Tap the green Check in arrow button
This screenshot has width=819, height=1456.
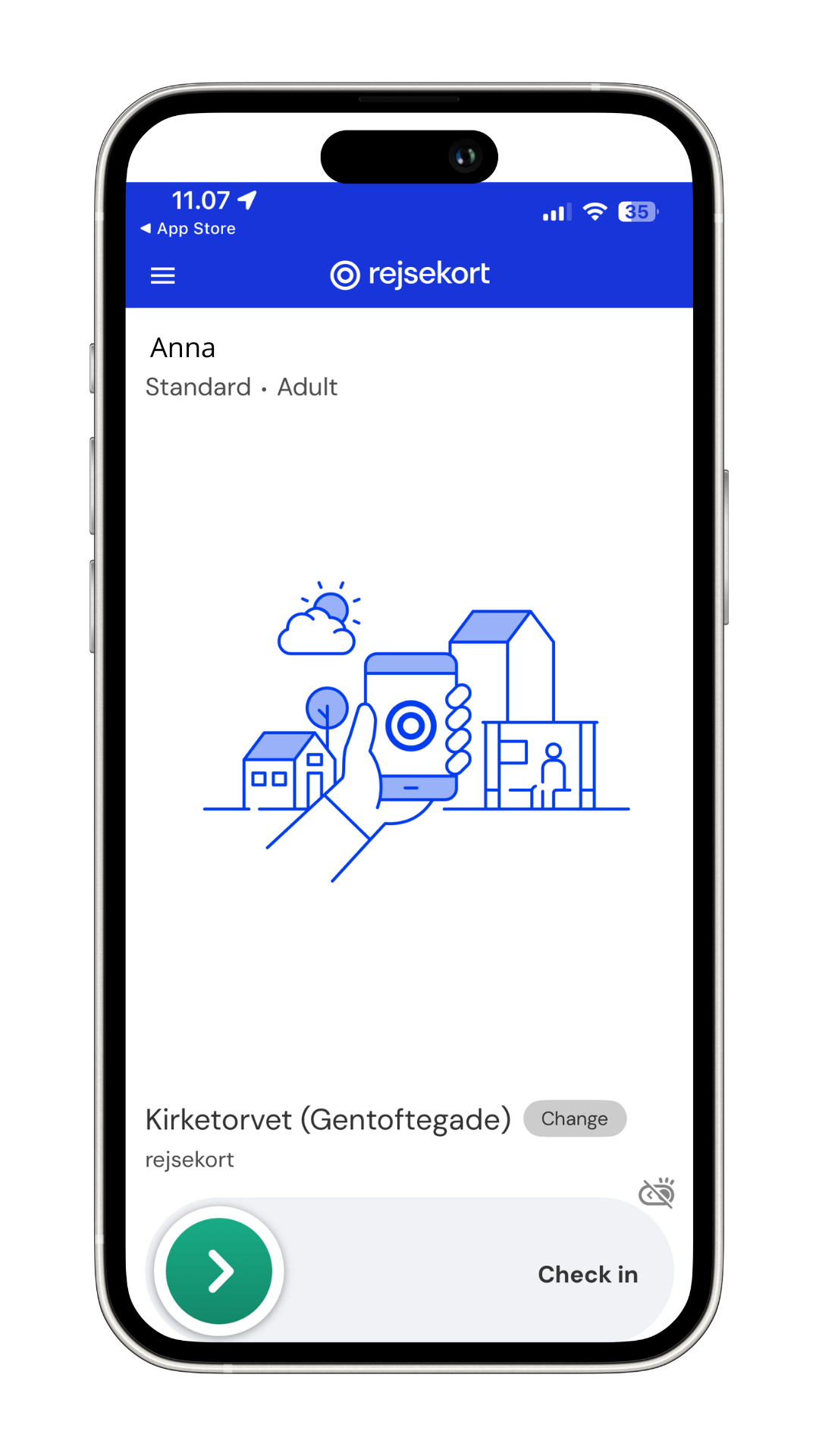coord(219,1271)
